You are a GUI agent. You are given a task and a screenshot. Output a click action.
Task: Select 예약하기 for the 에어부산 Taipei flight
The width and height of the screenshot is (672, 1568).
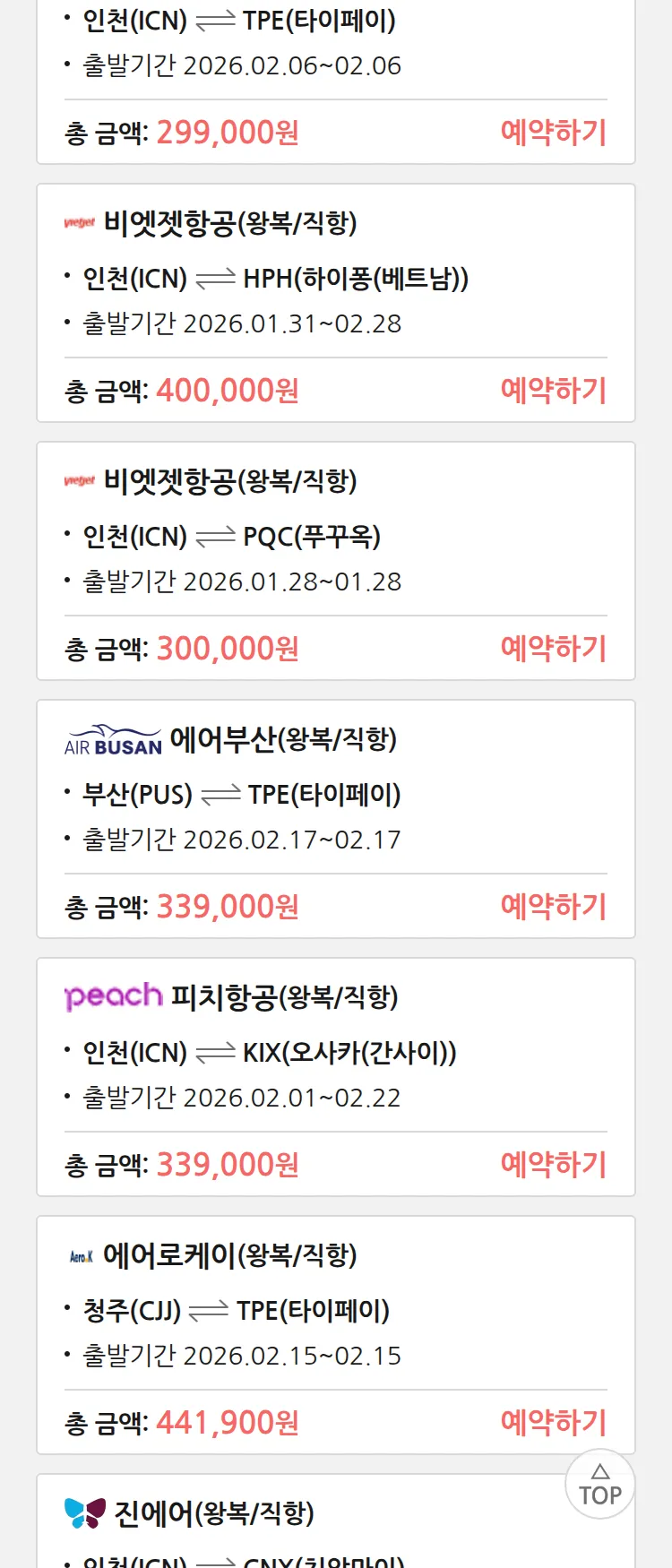pyautogui.click(x=553, y=907)
